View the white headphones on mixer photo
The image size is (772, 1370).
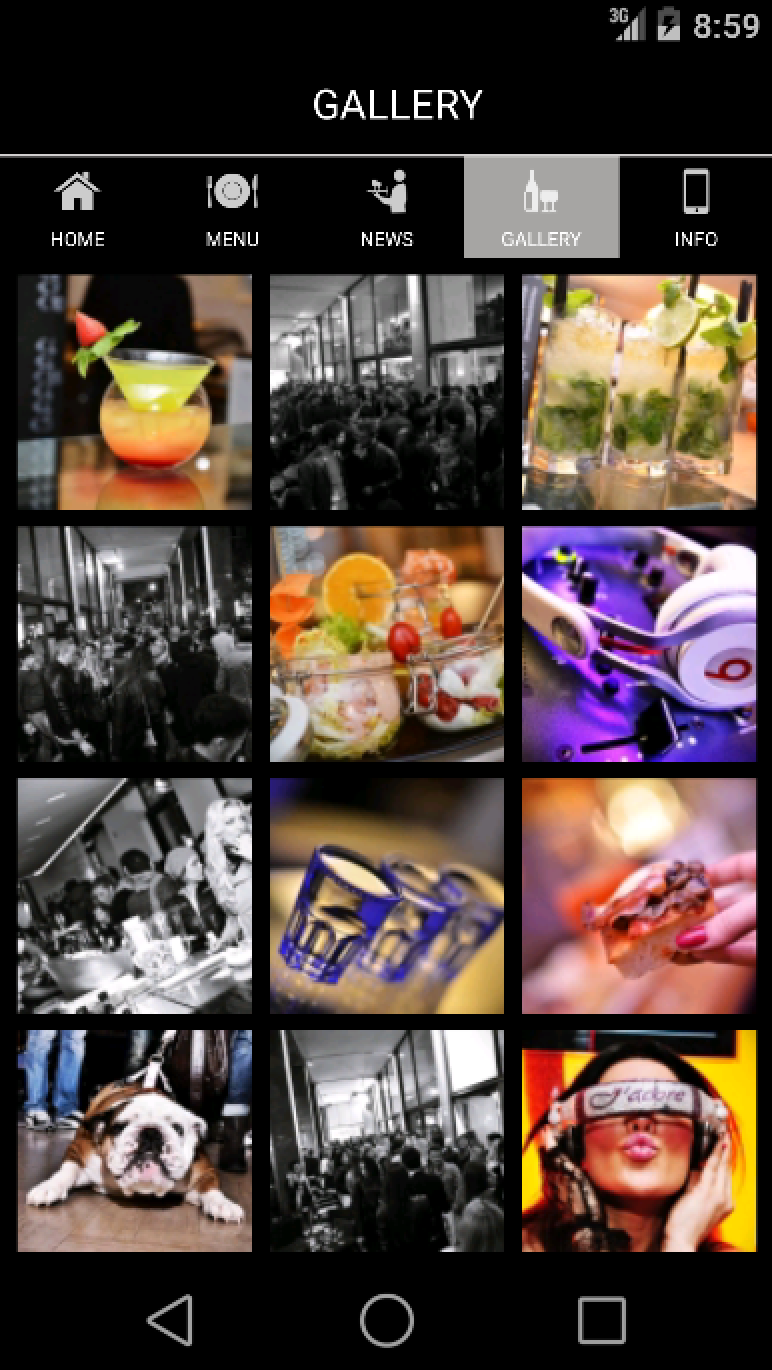pyautogui.click(x=639, y=644)
